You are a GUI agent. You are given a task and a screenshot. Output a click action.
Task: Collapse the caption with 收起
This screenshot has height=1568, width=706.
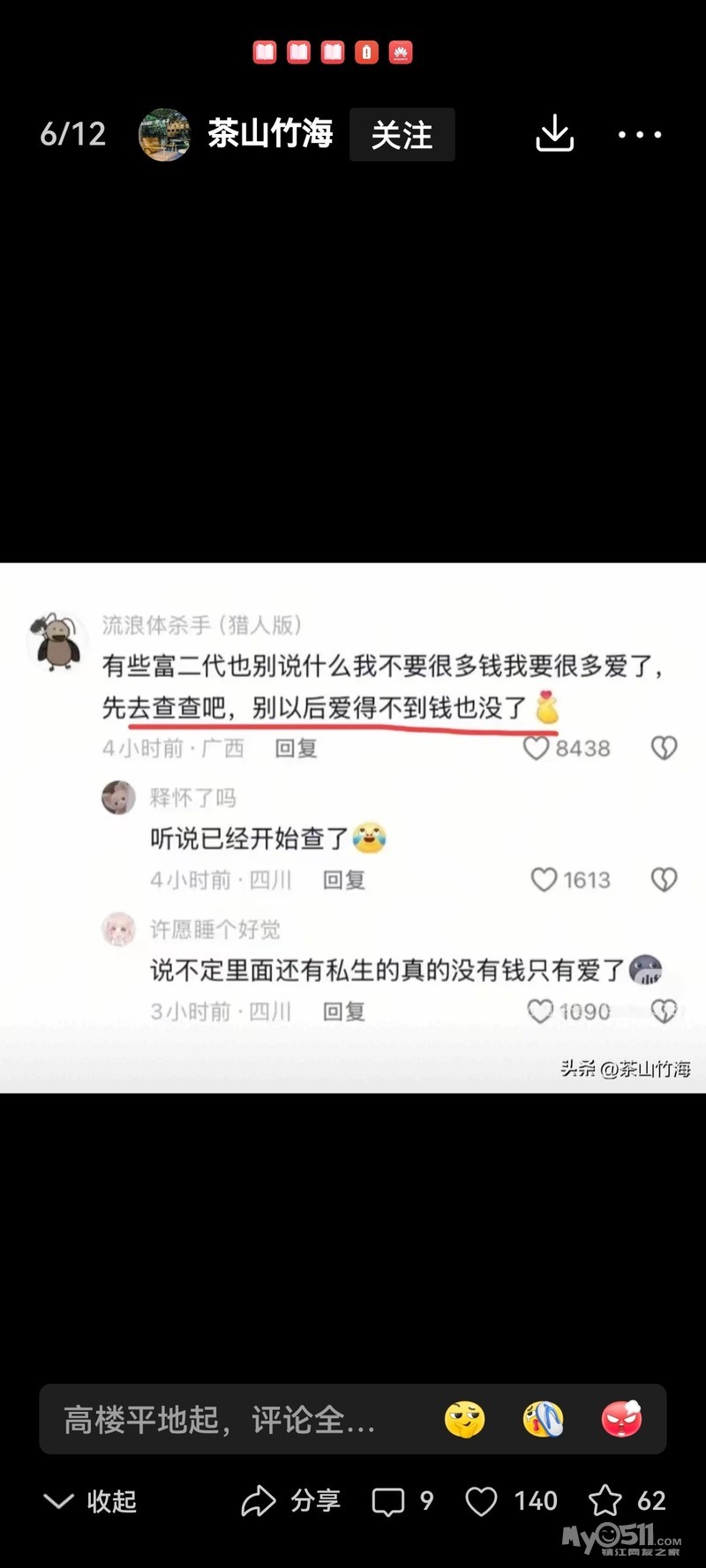pyautogui.click(x=90, y=1501)
